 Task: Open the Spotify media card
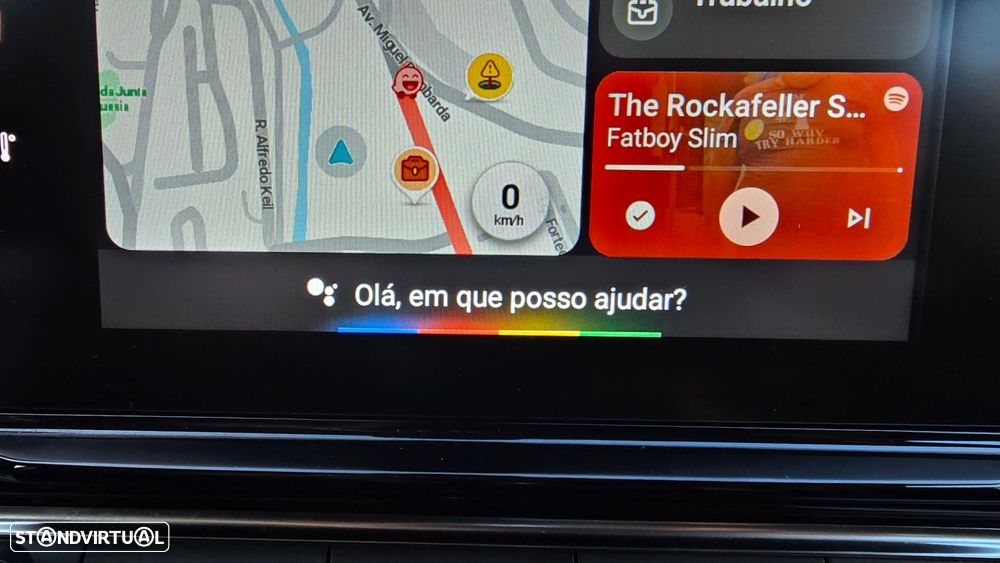coord(735,118)
